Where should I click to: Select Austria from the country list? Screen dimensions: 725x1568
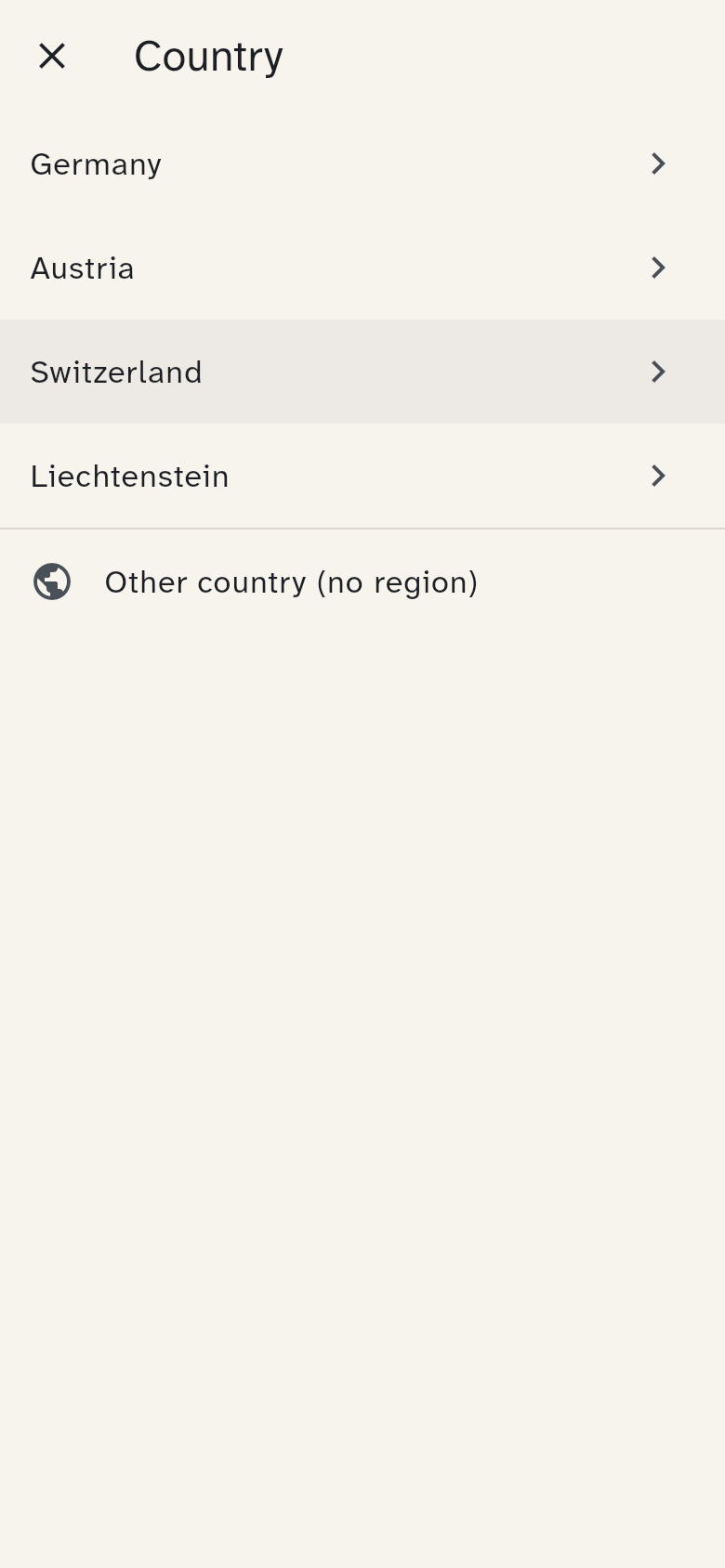coord(362,268)
